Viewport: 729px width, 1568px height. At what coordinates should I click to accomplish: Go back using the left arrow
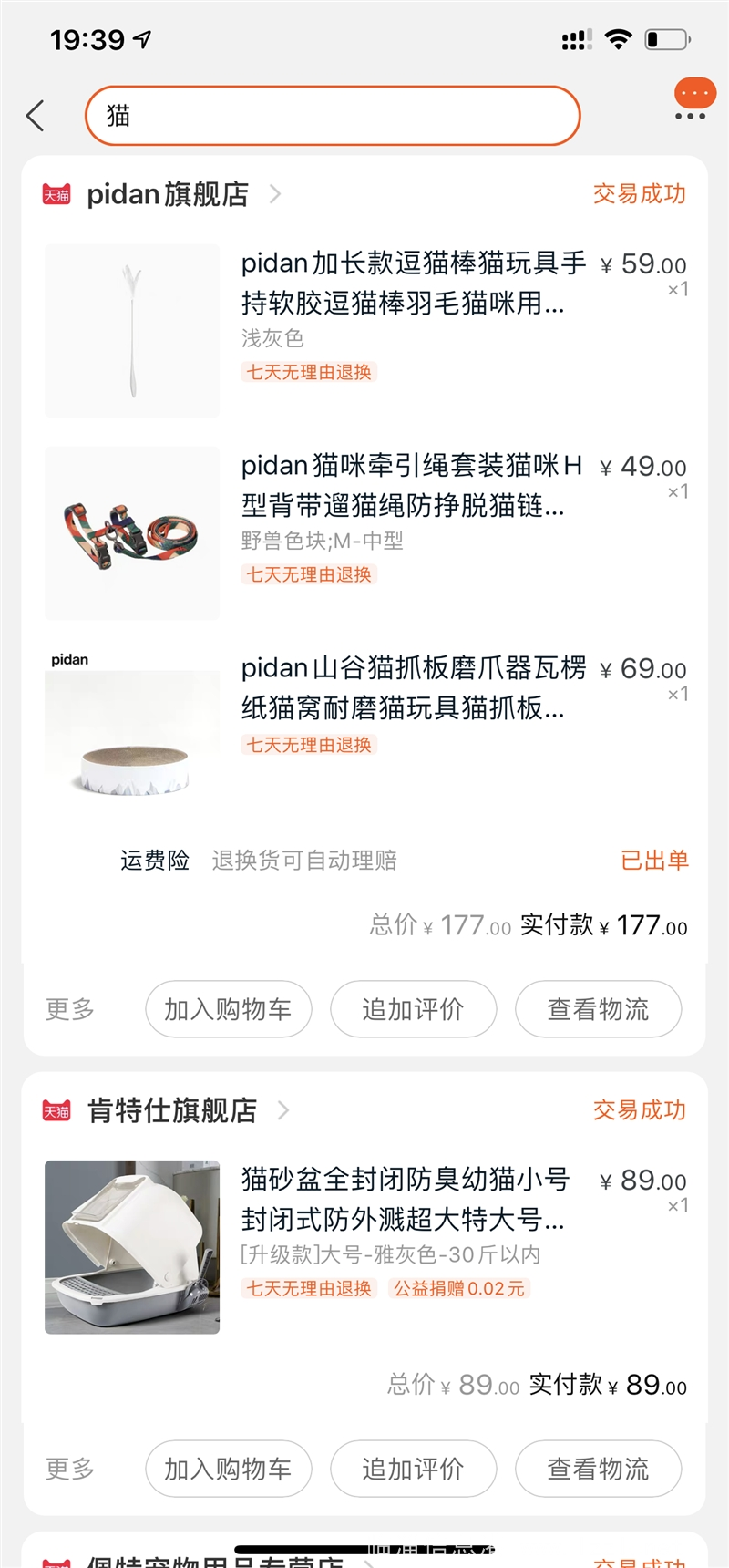(36, 116)
